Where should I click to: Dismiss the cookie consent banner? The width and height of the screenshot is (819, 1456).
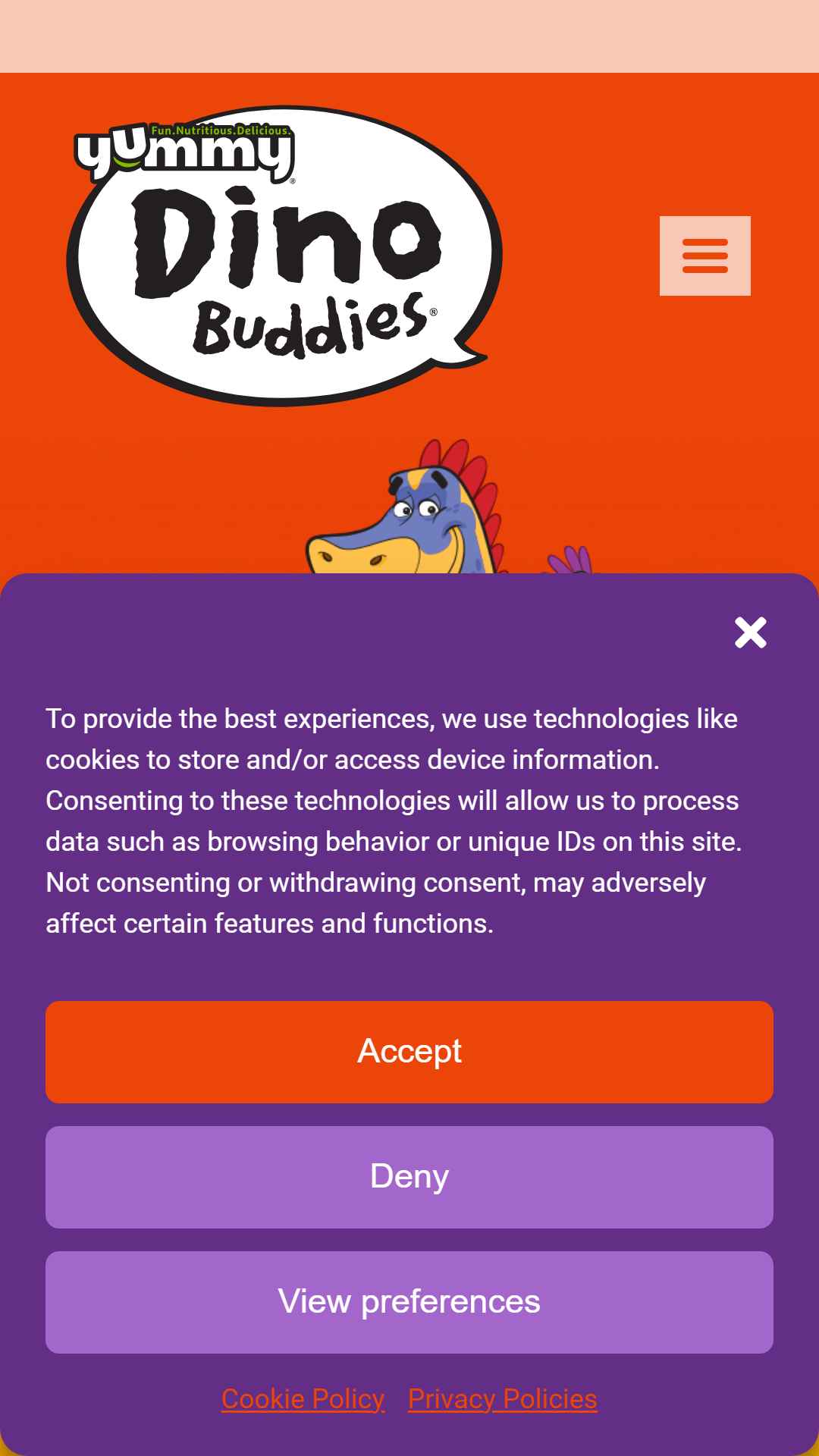pos(751,632)
